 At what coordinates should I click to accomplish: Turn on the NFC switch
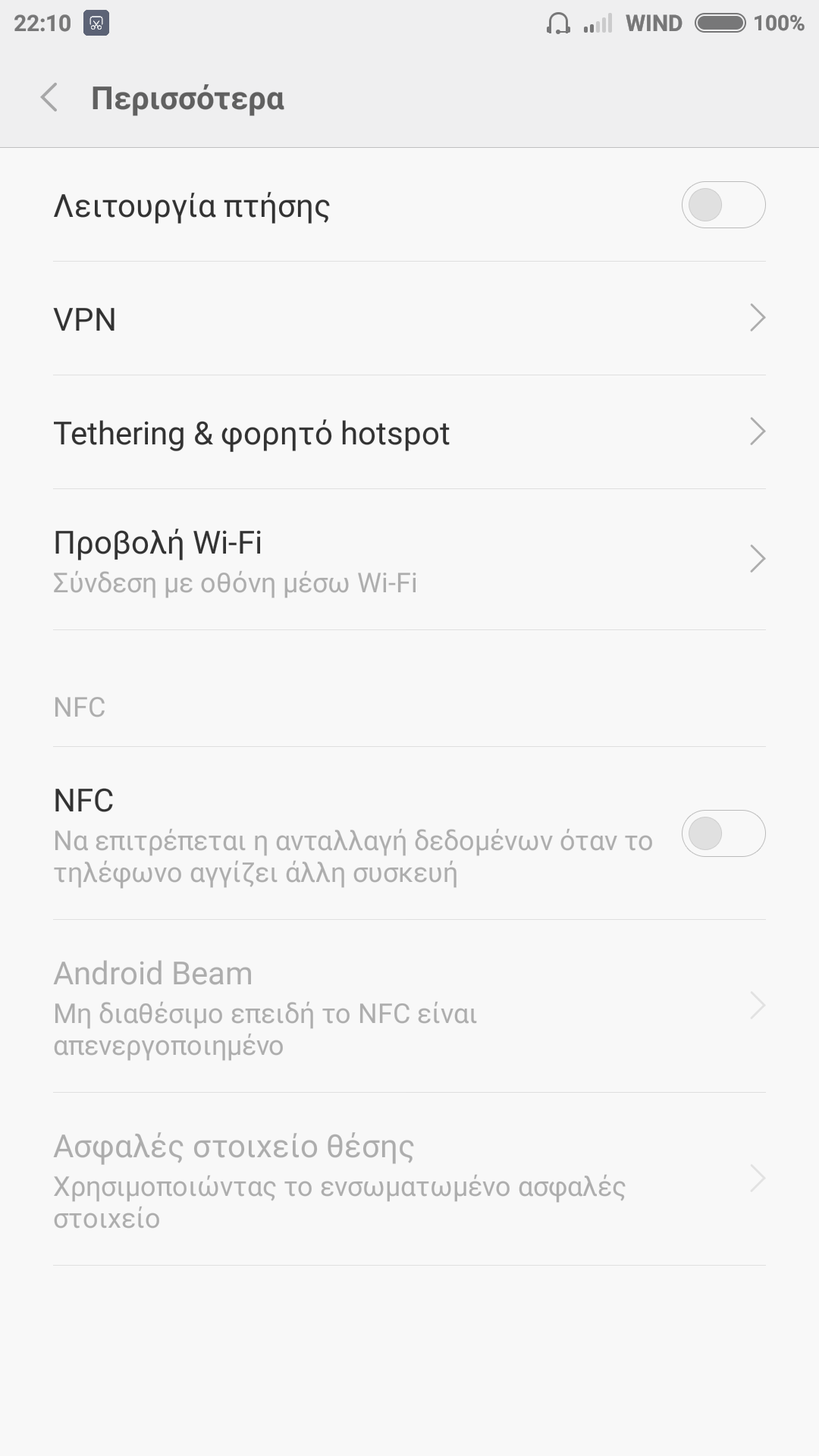coord(723,833)
